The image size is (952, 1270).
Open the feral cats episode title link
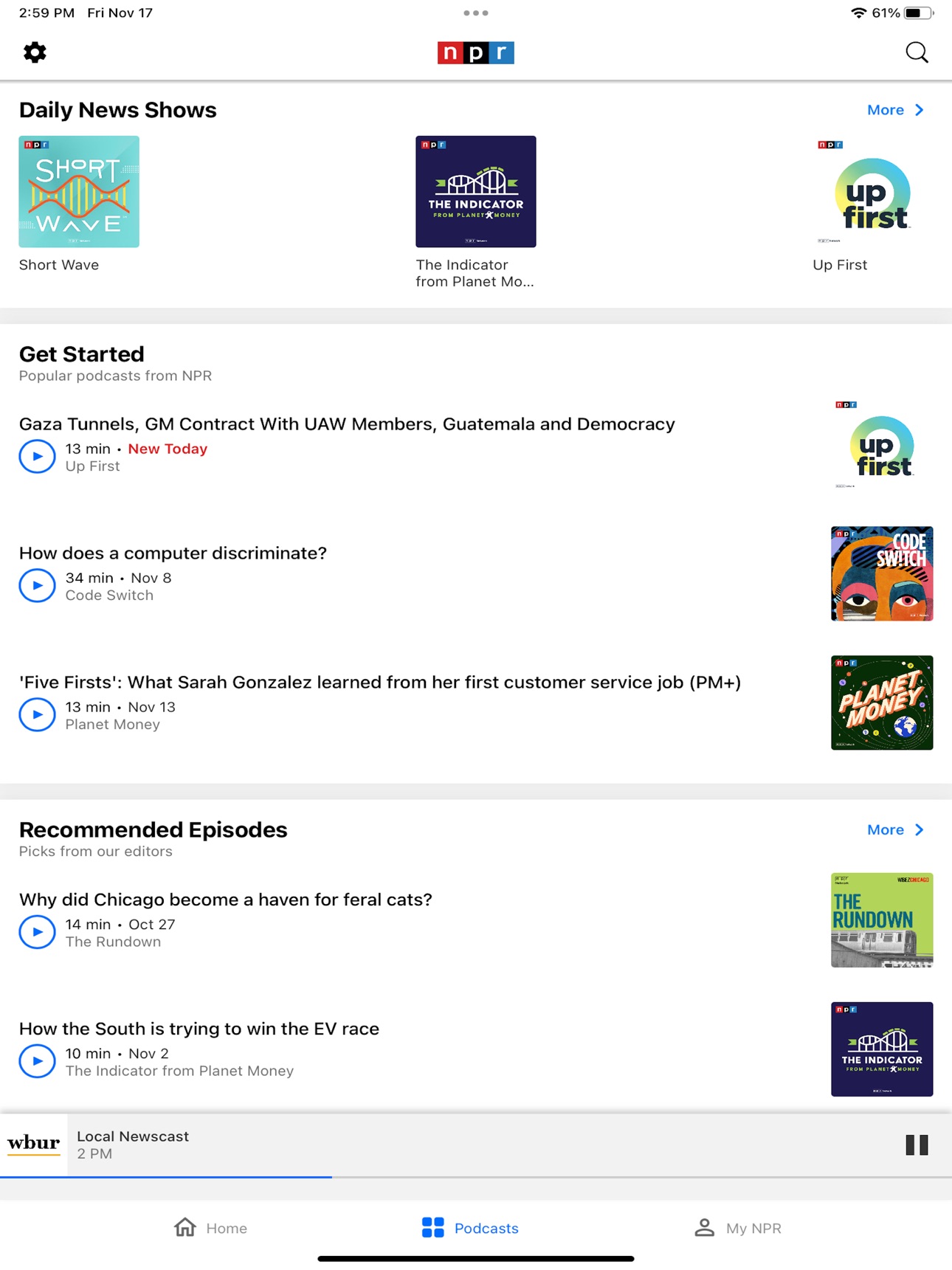[226, 900]
